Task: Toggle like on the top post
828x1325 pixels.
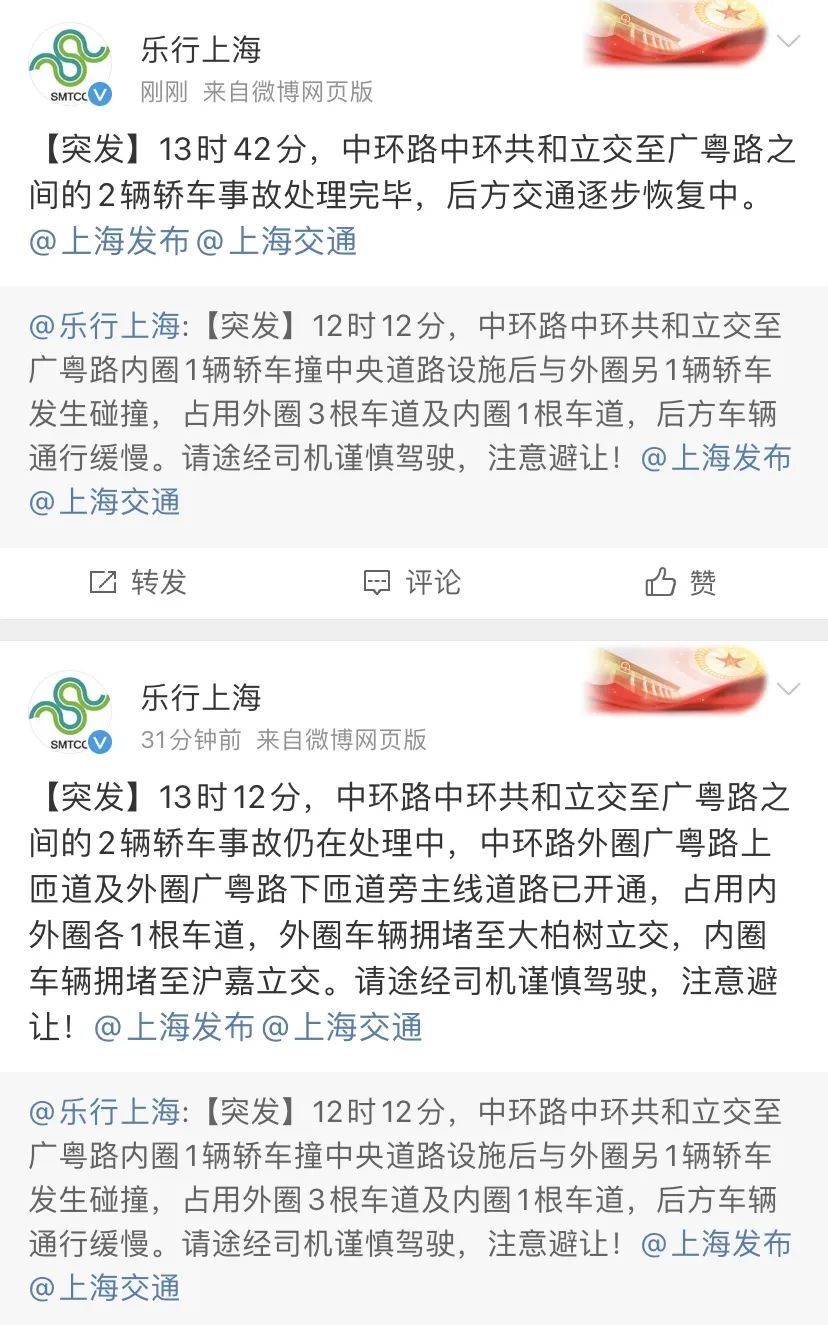Action: point(678,582)
